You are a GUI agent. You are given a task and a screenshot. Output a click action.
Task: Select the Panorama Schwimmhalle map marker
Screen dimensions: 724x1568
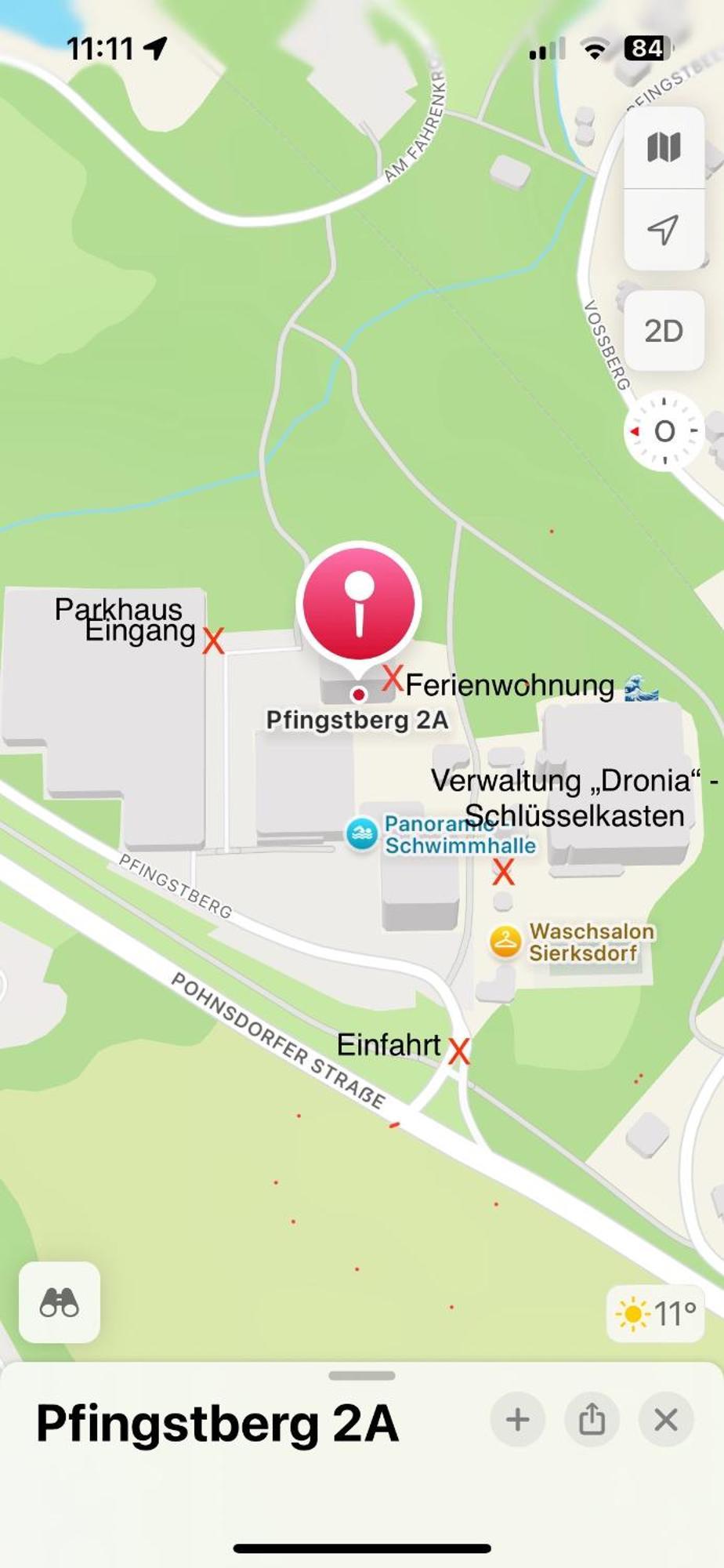click(362, 834)
